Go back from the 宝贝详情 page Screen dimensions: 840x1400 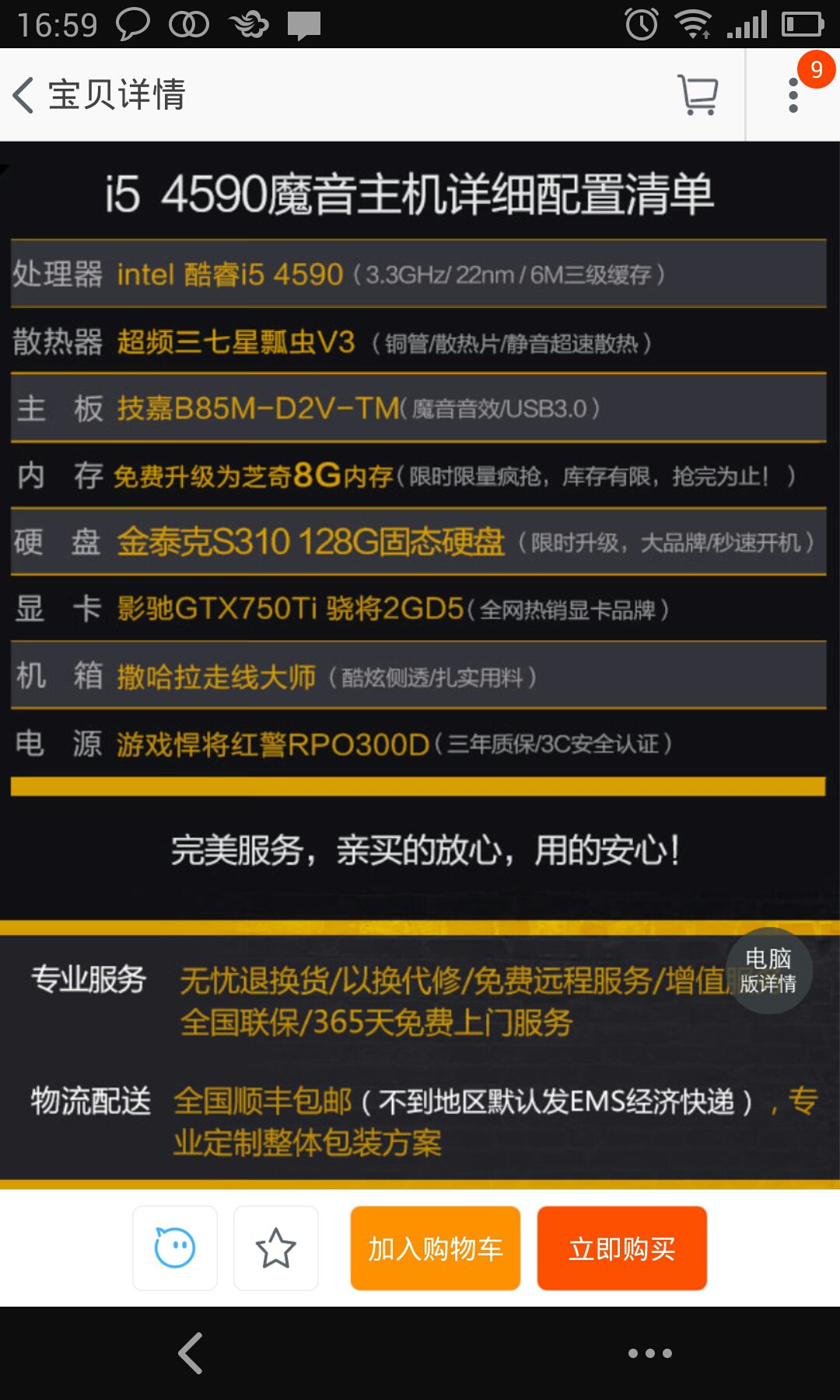25,95
